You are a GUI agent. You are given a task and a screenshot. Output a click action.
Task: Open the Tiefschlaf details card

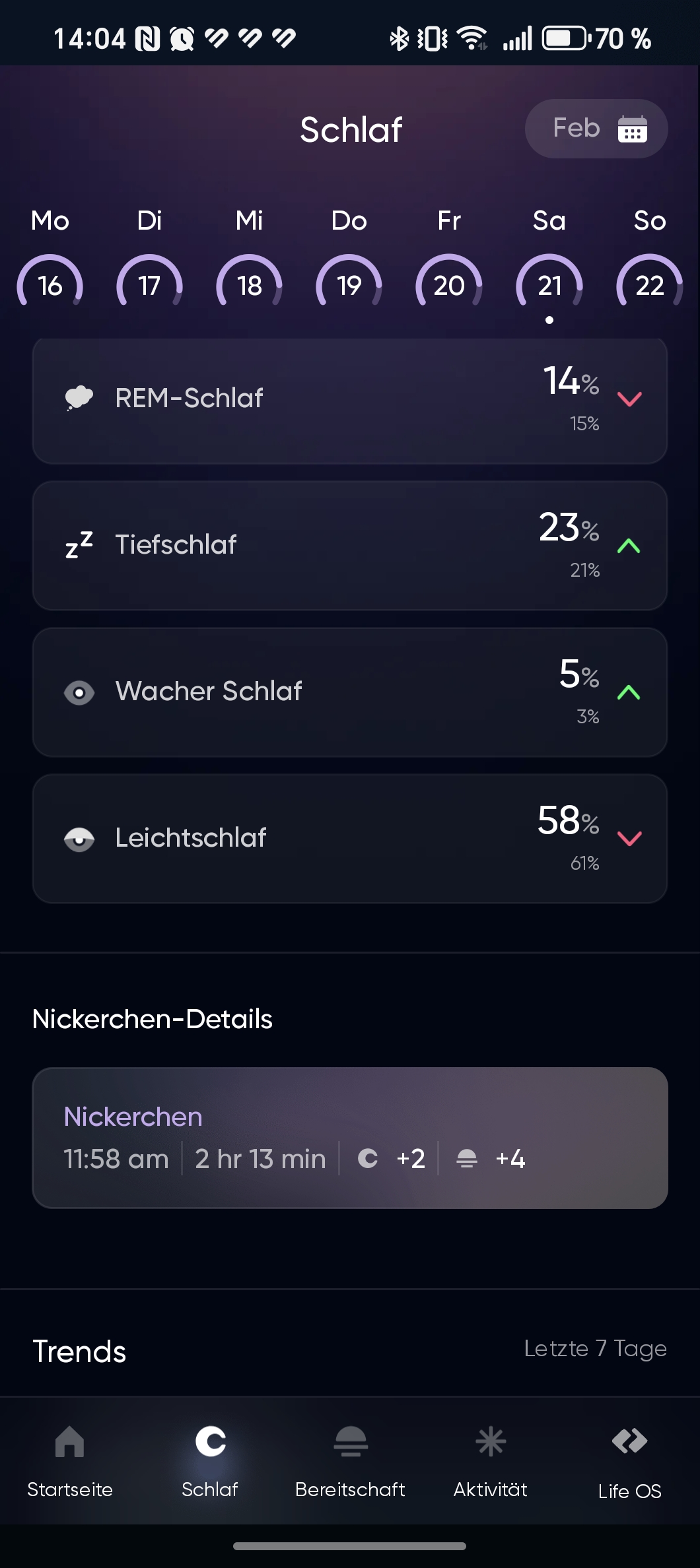pos(349,546)
